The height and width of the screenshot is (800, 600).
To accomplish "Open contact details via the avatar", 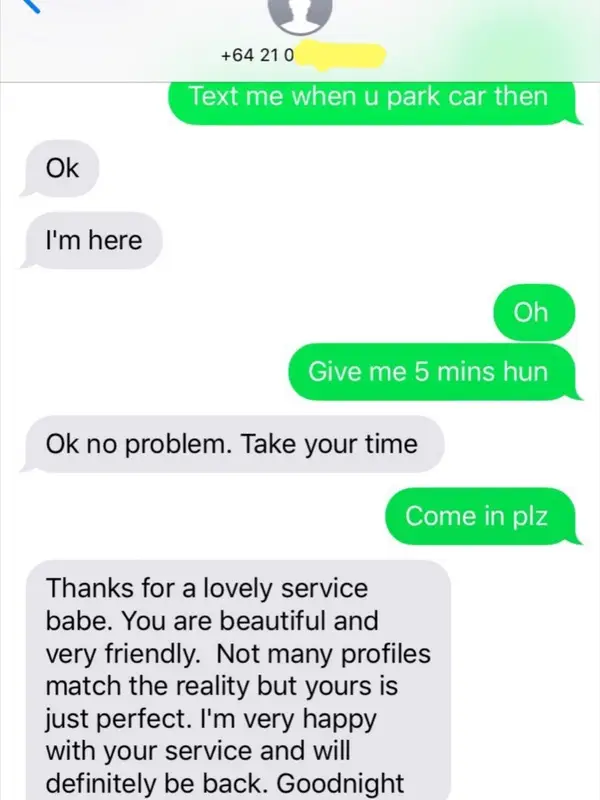I will tap(299, 13).
